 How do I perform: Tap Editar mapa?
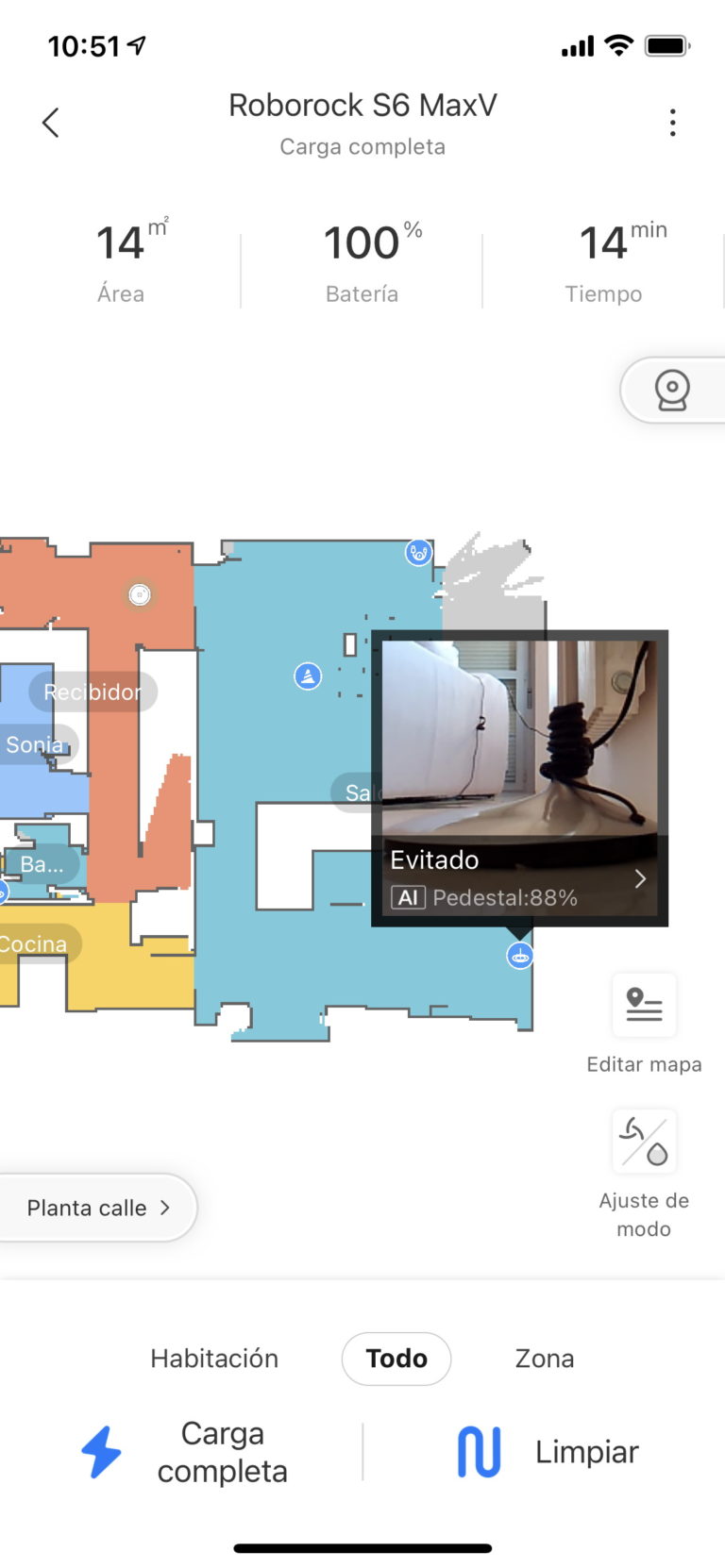(644, 1008)
